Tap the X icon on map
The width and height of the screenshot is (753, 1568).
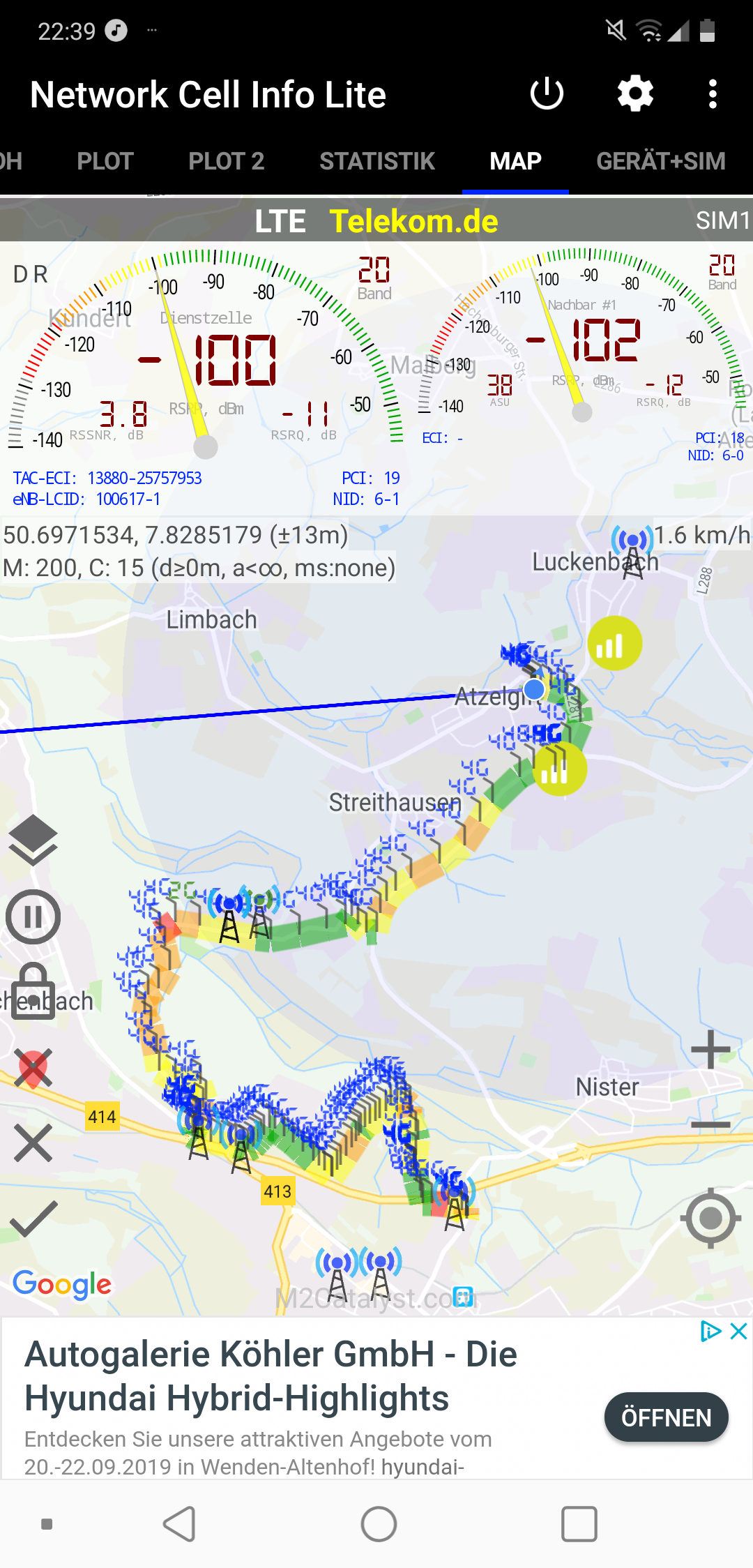coord(33,1143)
